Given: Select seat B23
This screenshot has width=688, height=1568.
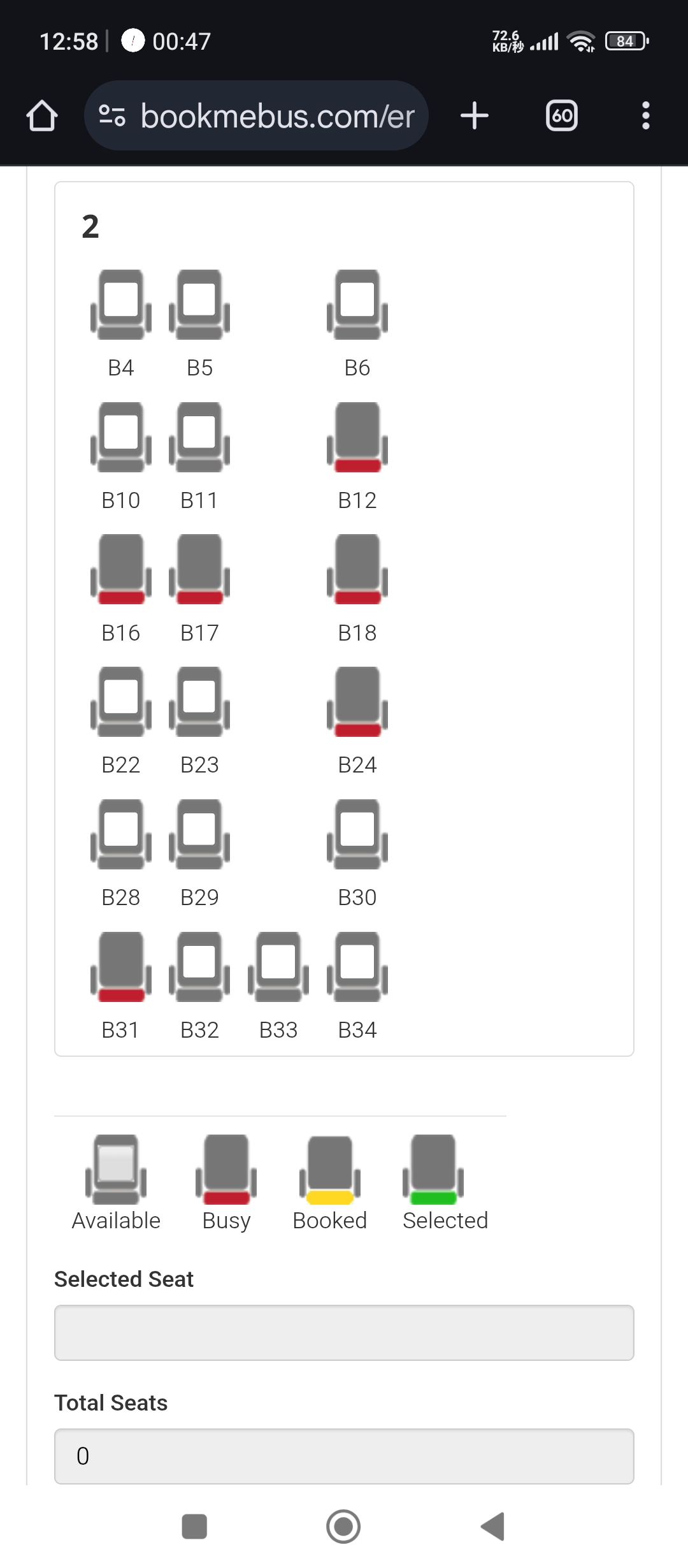Looking at the screenshot, I should click(x=199, y=702).
